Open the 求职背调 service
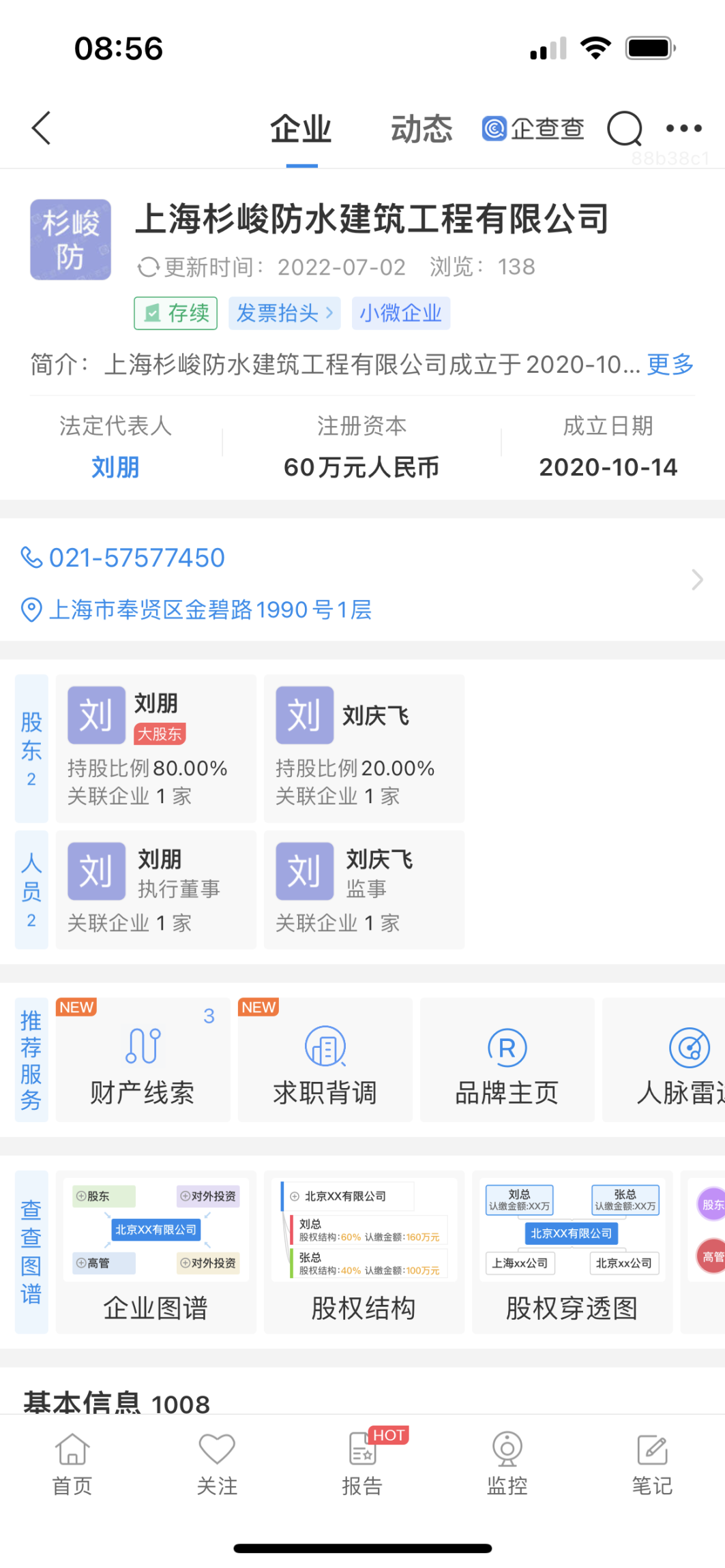Image resolution: width=725 pixels, height=1568 pixels. pyautogui.click(x=325, y=1060)
